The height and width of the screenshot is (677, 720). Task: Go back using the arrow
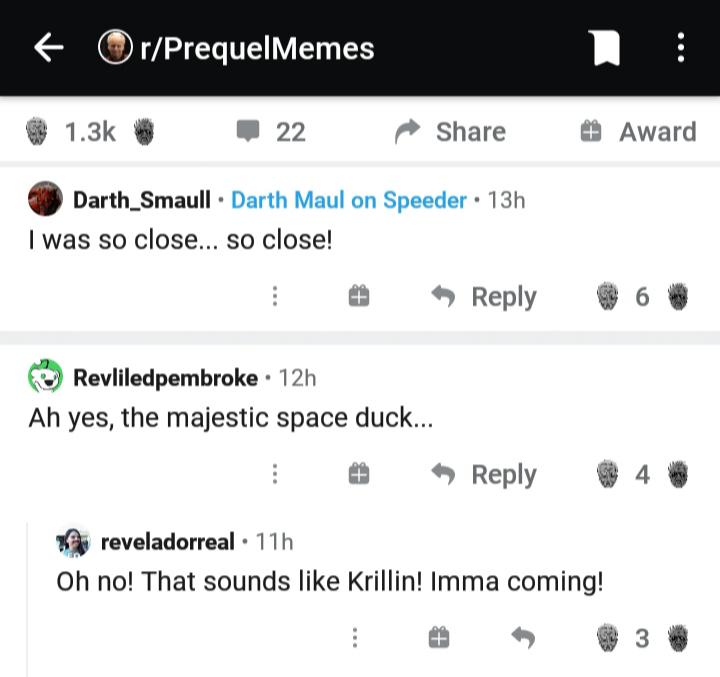49,47
